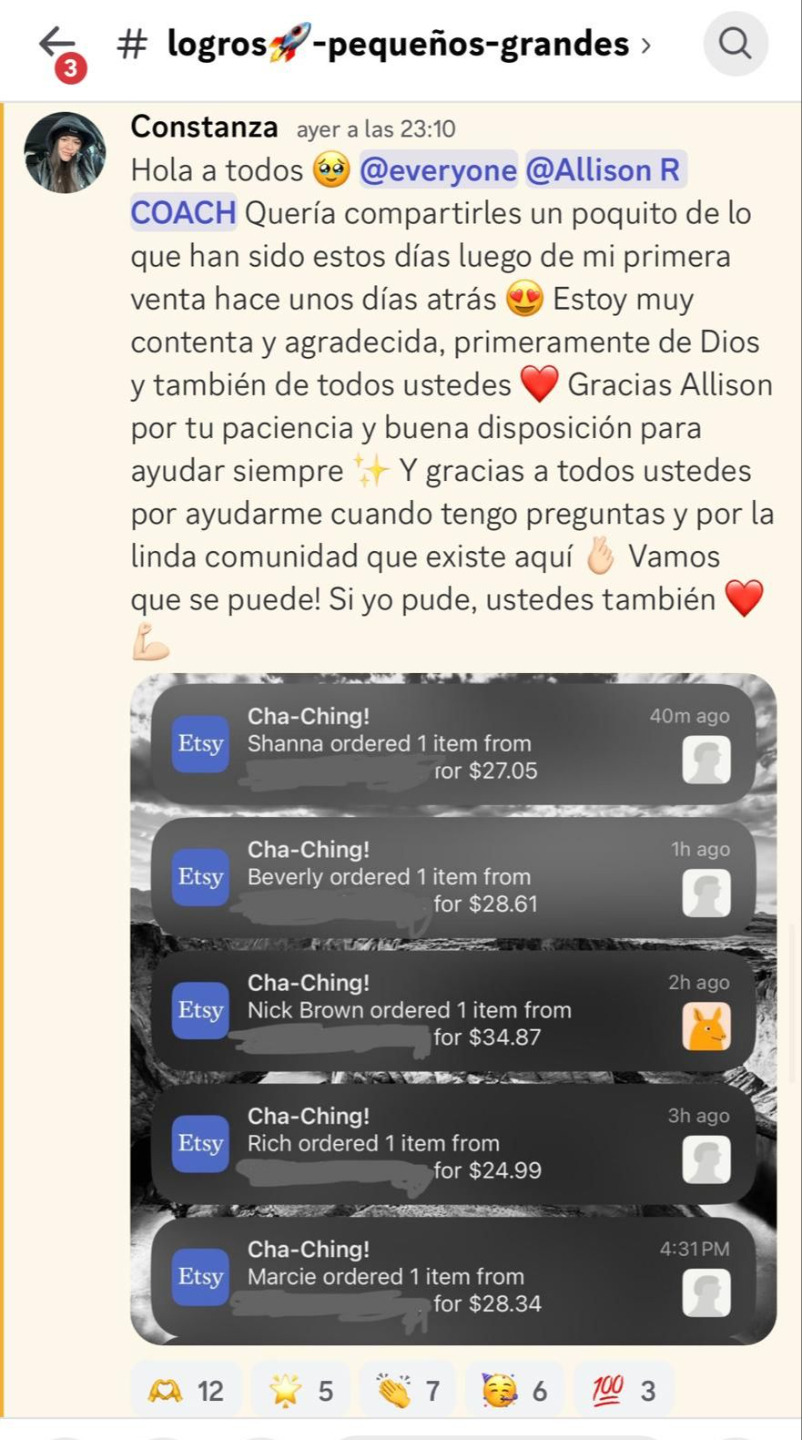Go back using the arrow icon
Screen dimensions: 802x1440
click(56, 42)
